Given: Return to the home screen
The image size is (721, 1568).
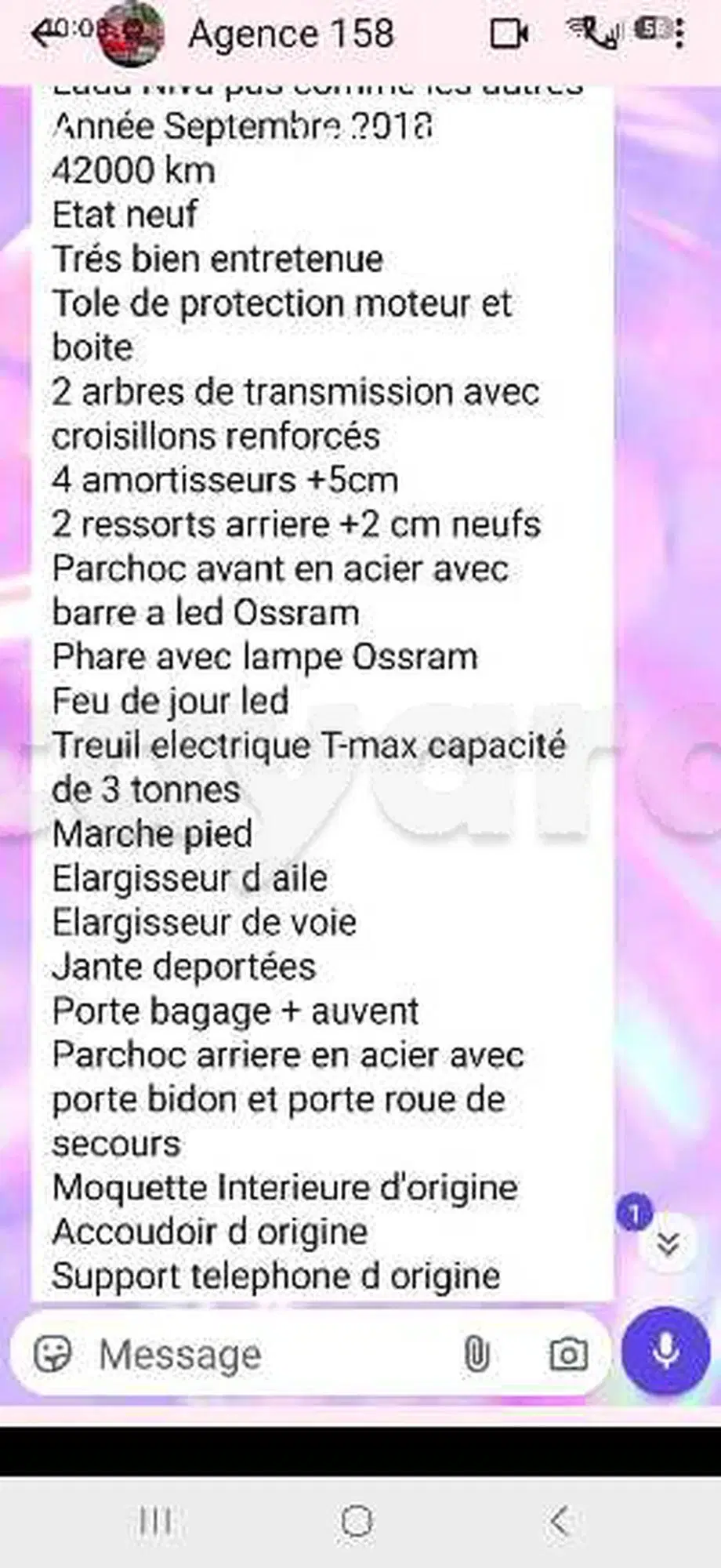Looking at the screenshot, I should [357, 1522].
